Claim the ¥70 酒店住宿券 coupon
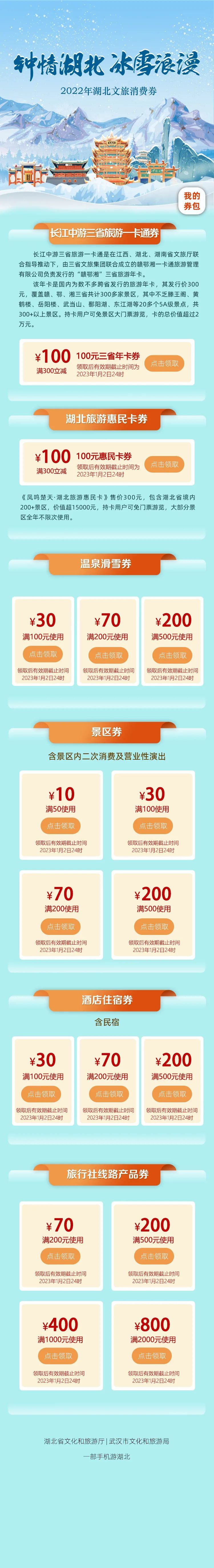The width and height of the screenshot is (214, 1568). pos(109,1094)
